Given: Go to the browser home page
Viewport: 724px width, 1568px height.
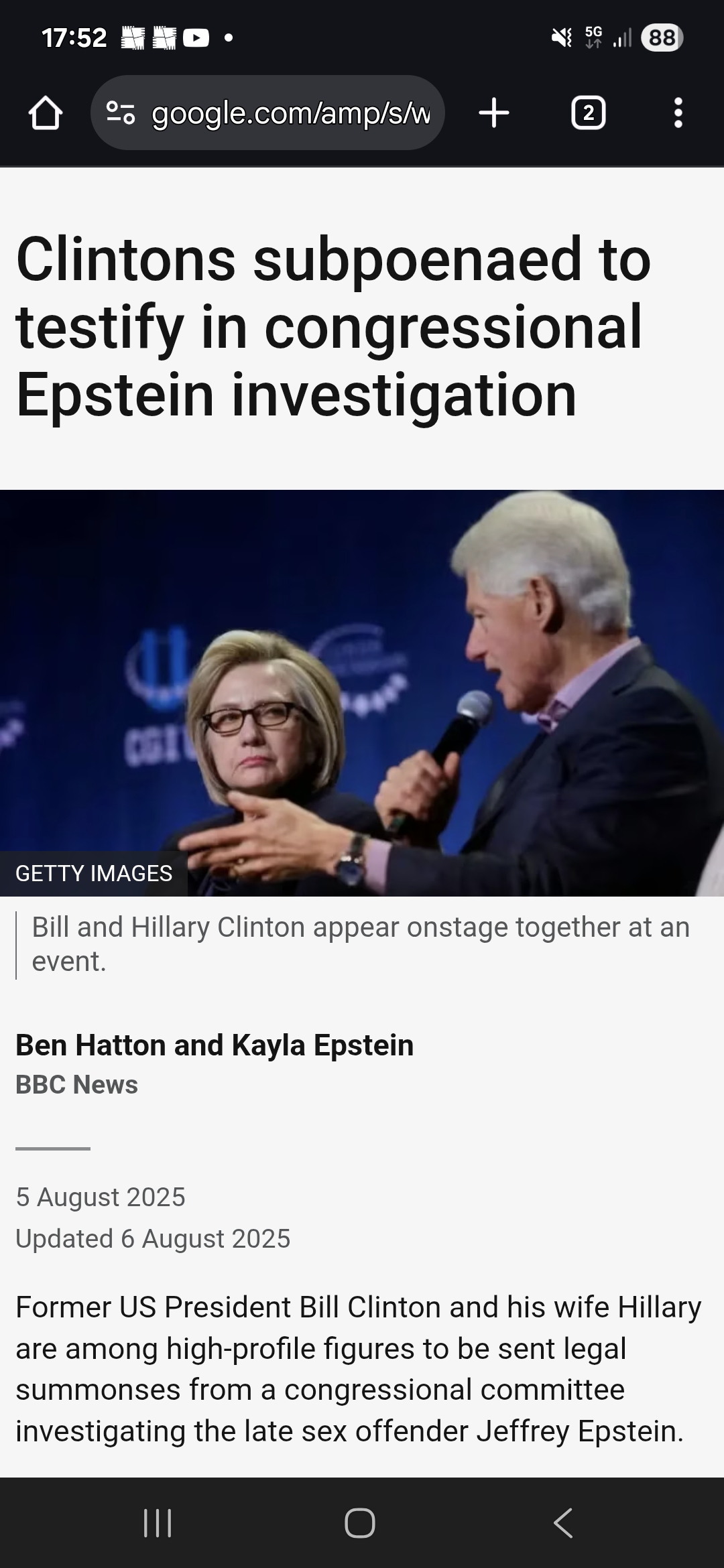Looking at the screenshot, I should tap(46, 113).
